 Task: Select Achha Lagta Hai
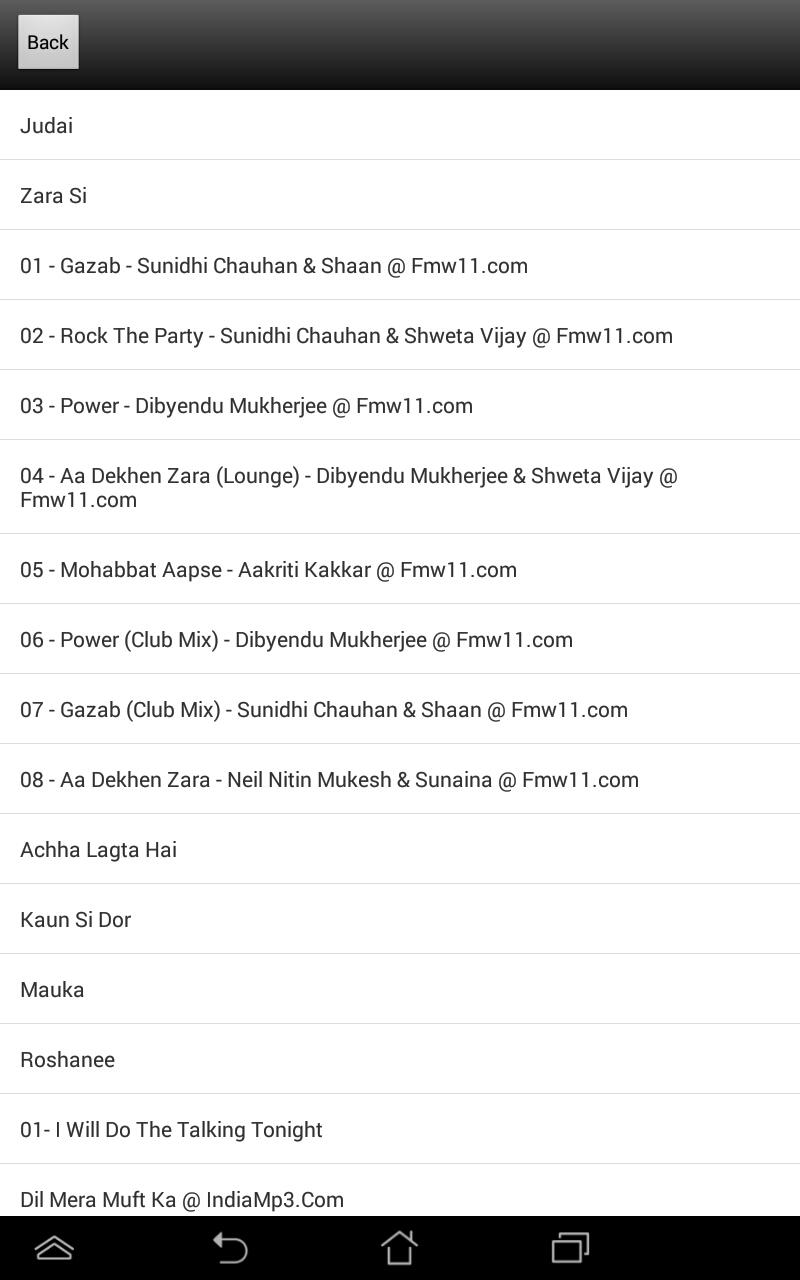[400, 850]
